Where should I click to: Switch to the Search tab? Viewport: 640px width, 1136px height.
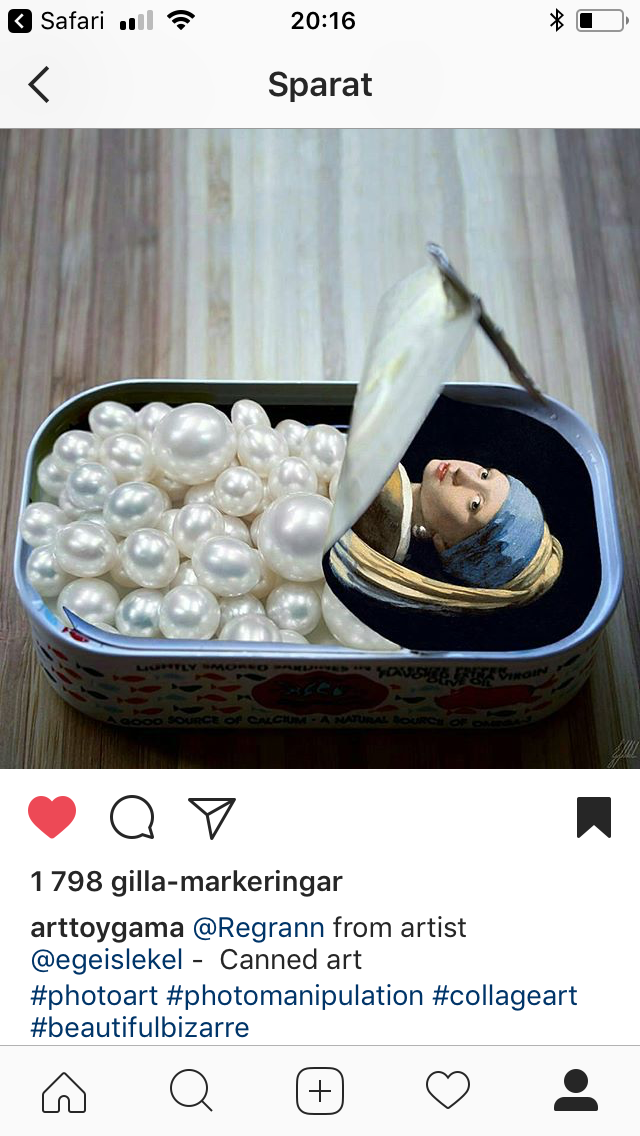pos(191,1090)
